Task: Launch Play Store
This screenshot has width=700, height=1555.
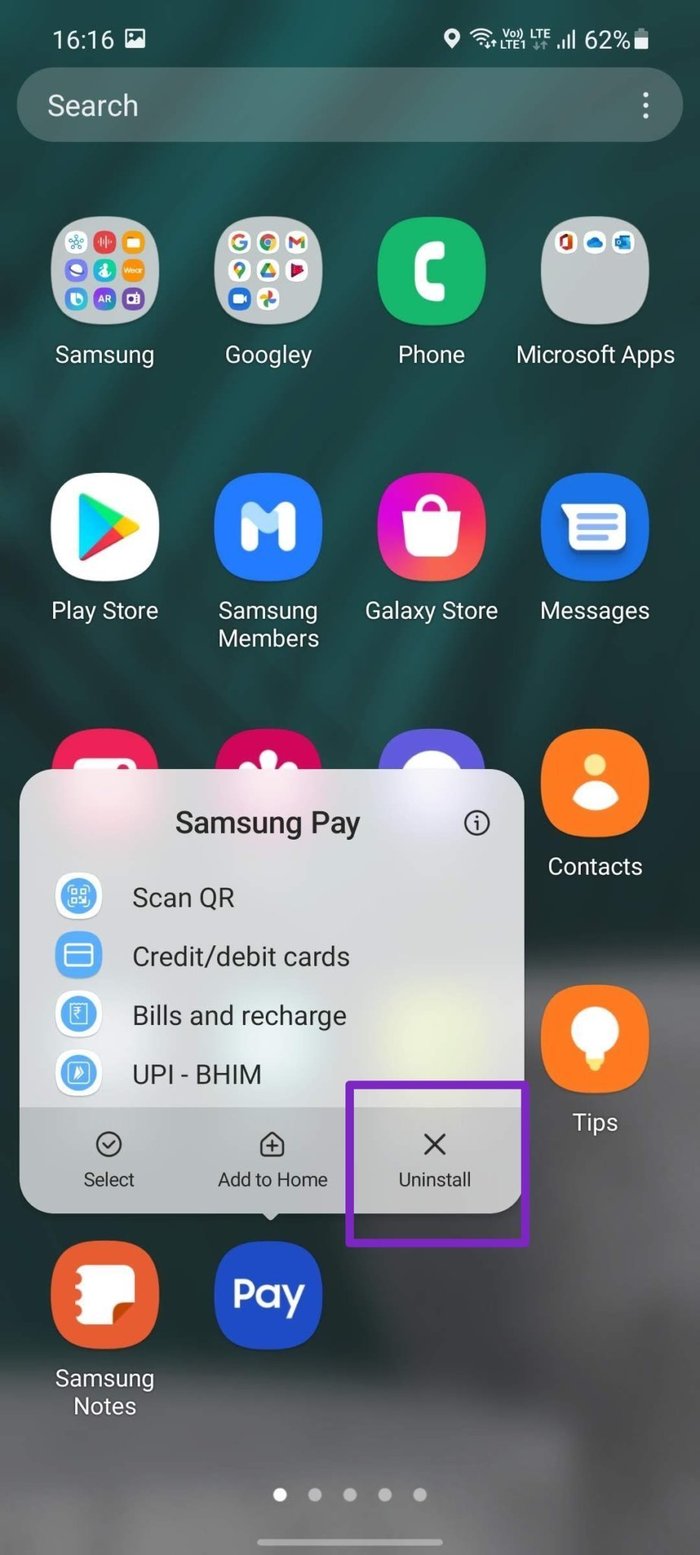Action: pos(104,527)
